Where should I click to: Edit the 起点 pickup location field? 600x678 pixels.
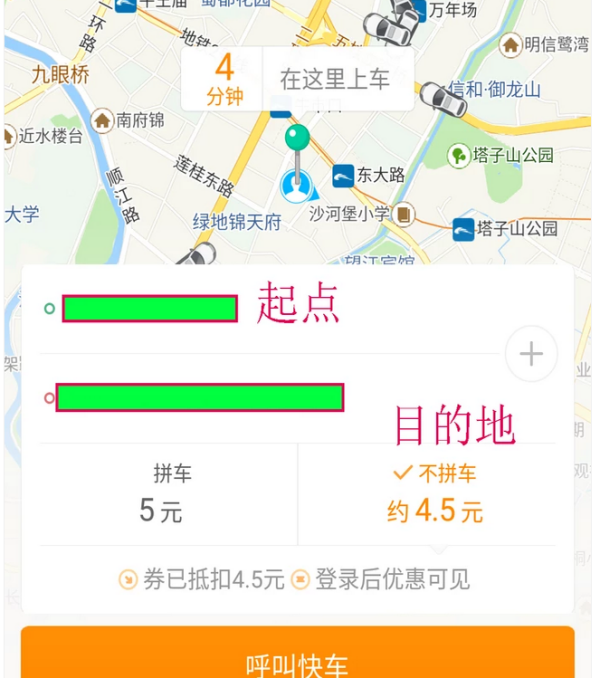[x=150, y=308]
